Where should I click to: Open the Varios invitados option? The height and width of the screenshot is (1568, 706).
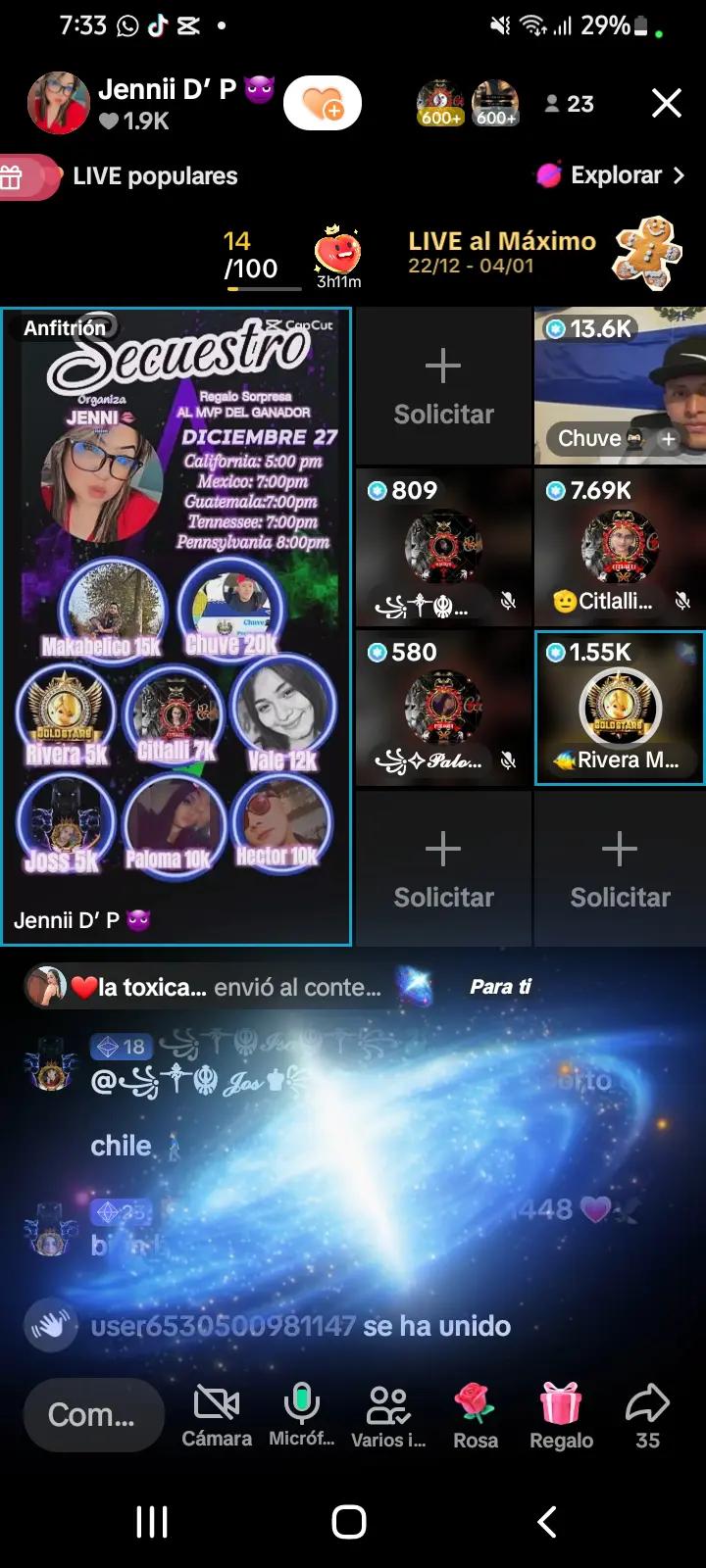[x=388, y=1416]
